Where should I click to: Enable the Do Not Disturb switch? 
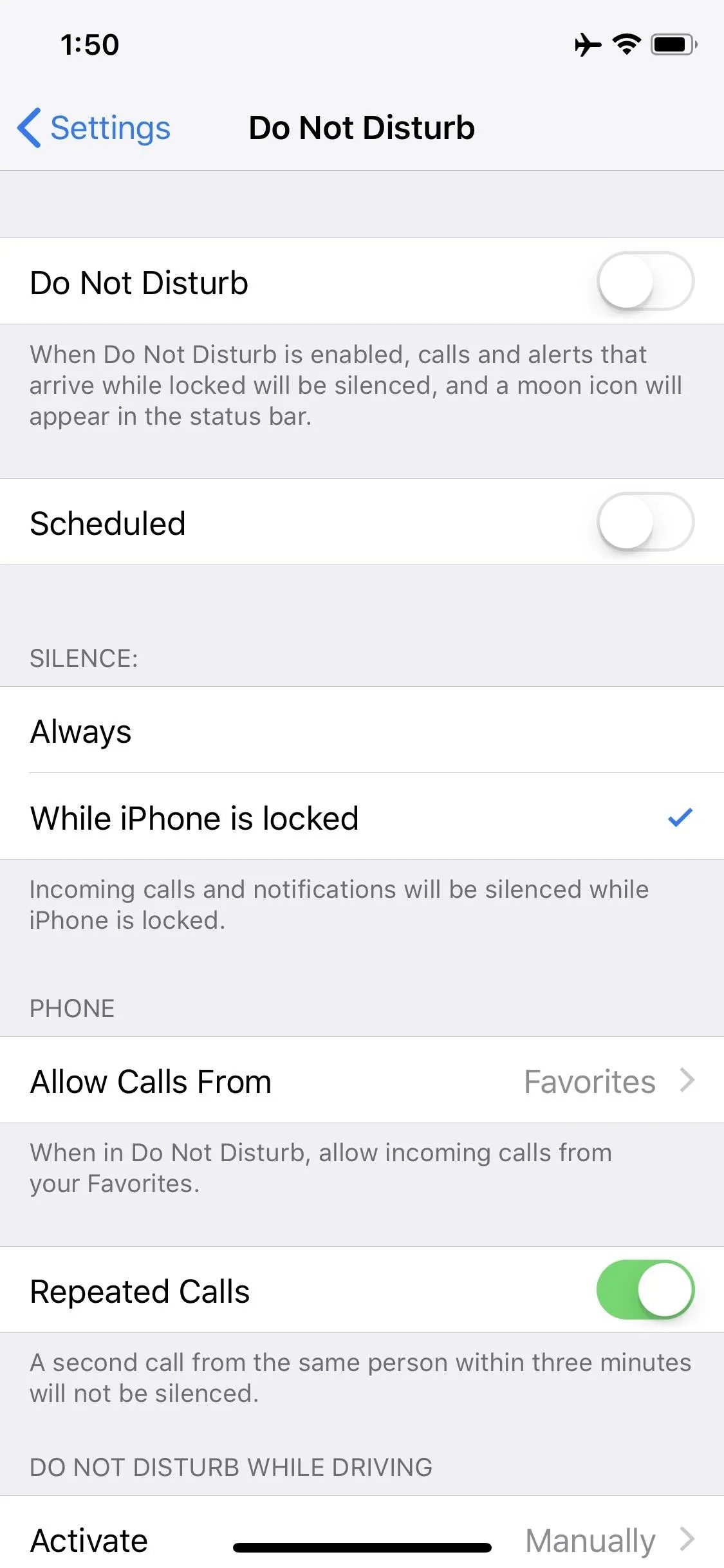point(645,281)
